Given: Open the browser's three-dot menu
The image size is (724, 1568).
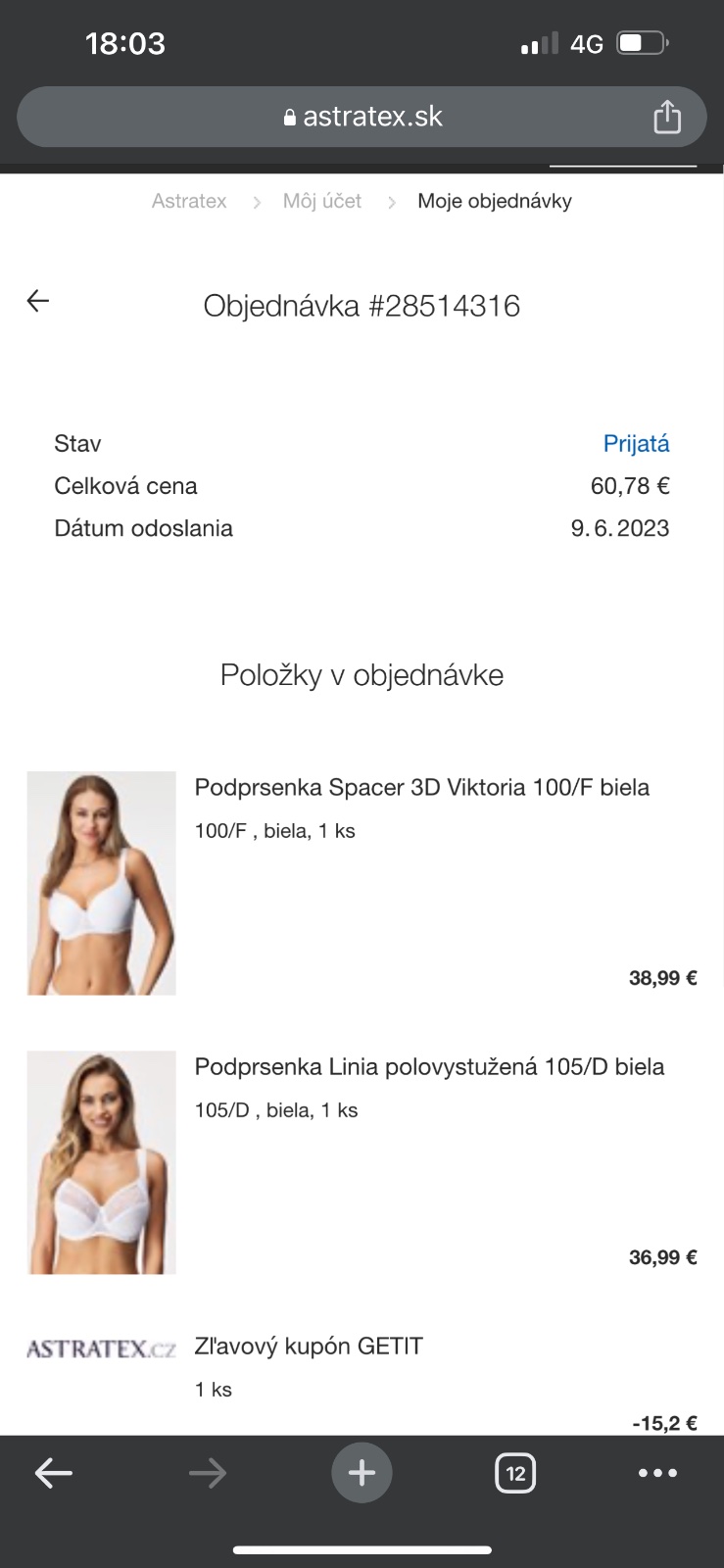Looking at the screenshot, I should (x=657, y=1472).
